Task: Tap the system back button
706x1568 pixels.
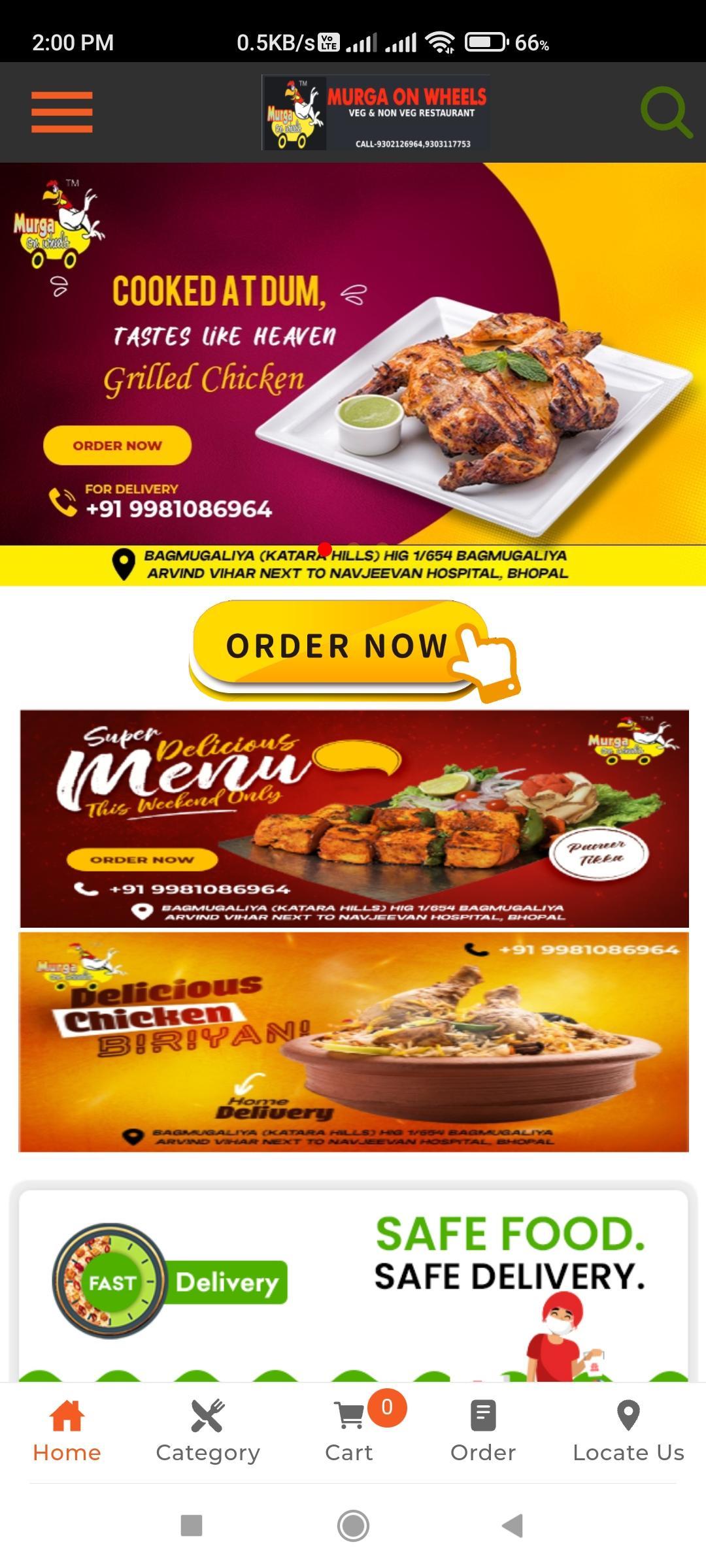Action: 513,1526
